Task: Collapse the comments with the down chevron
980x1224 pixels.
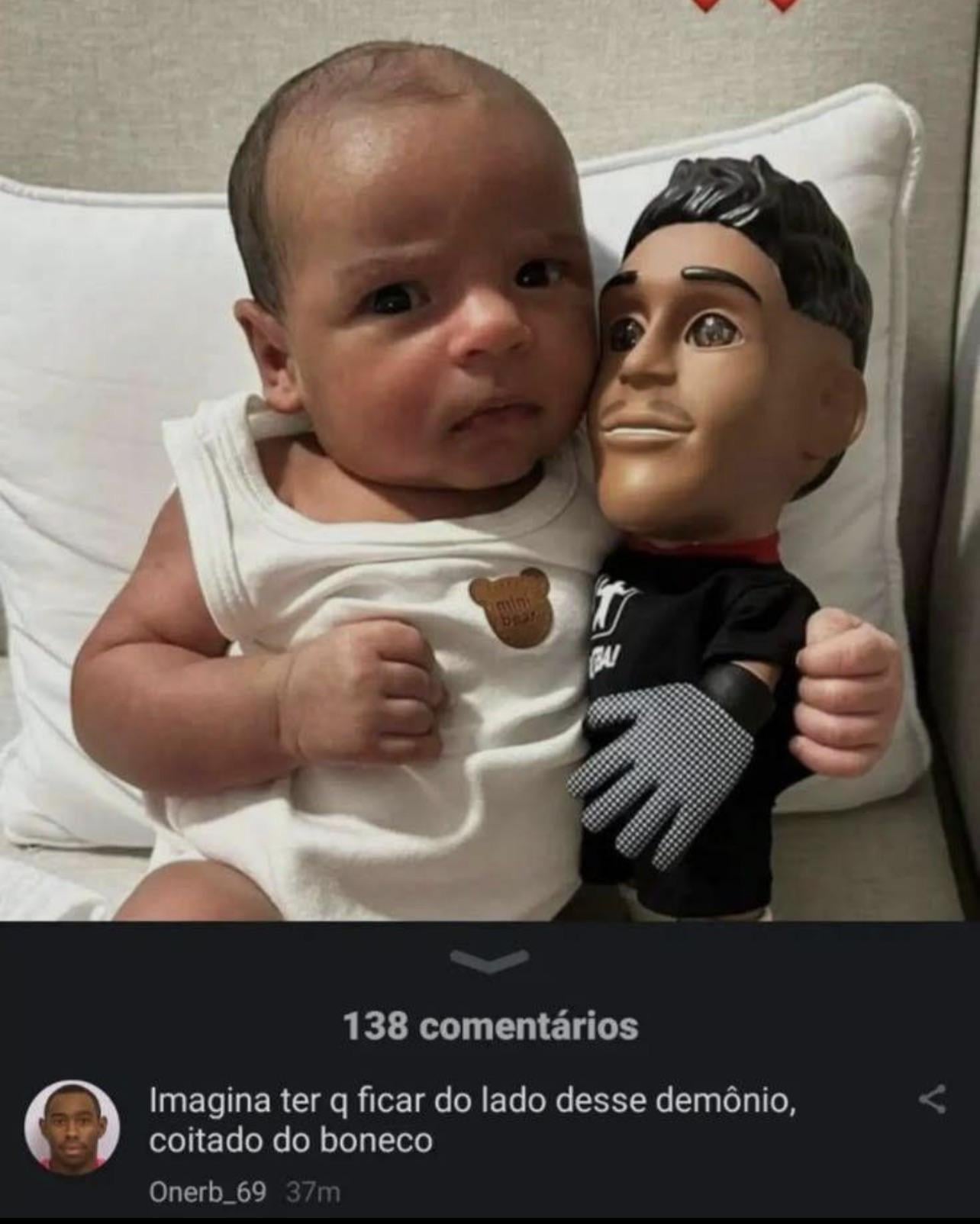Action: pyautogui.click(x=489, y=961)
